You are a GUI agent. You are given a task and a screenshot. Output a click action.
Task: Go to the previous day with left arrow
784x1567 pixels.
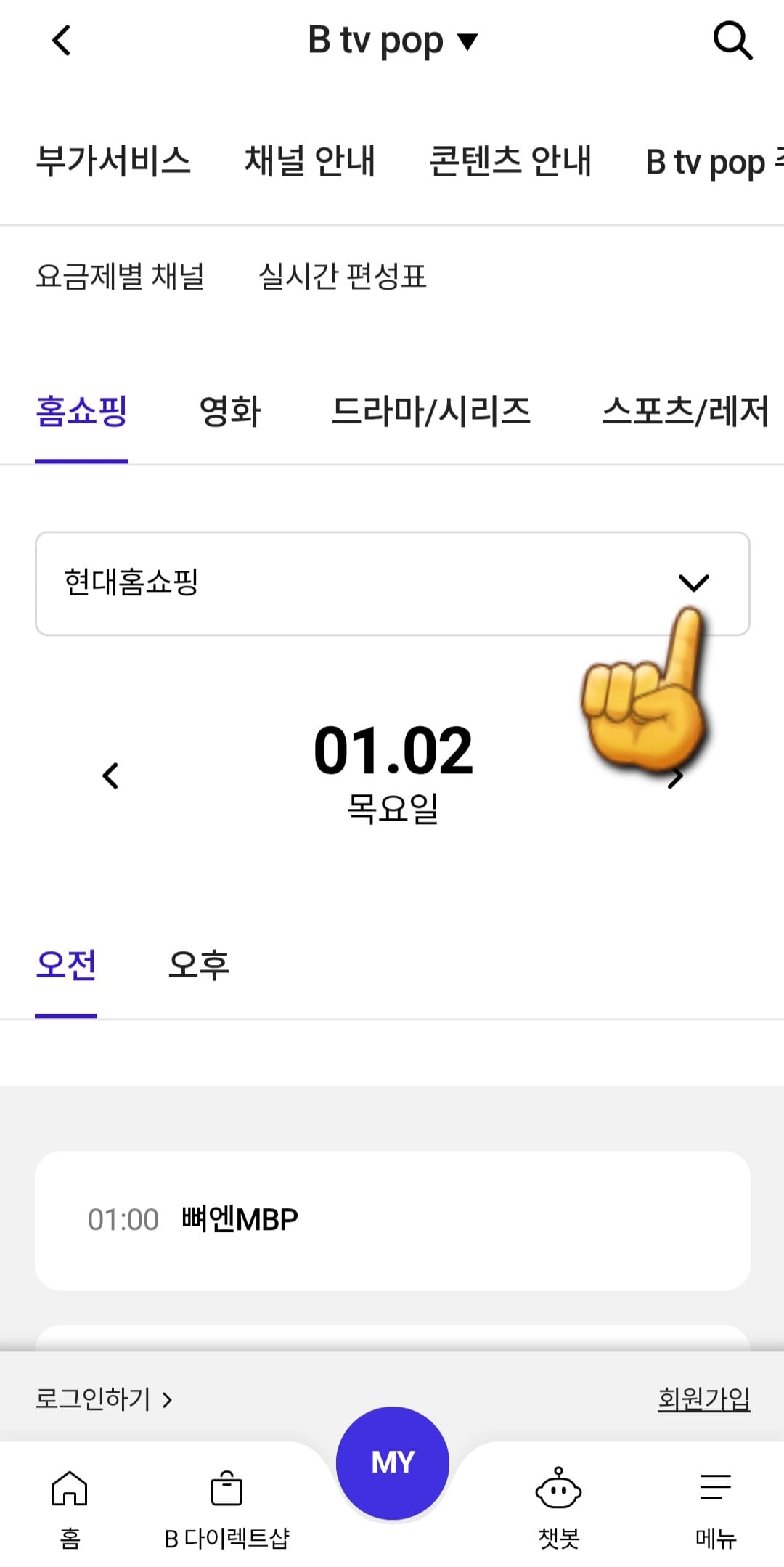pos(110,776)
